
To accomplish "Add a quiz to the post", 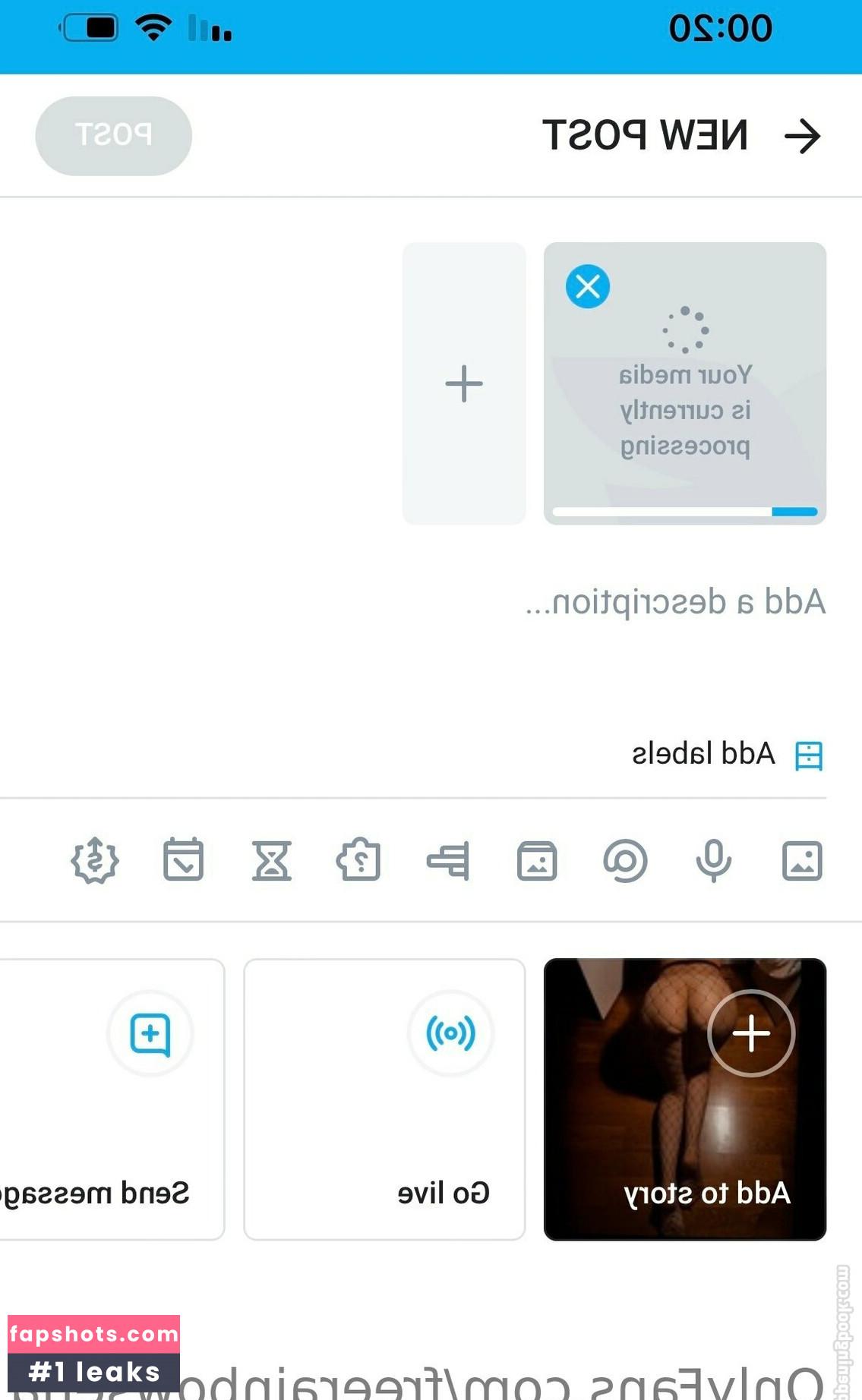I will tap(359, 861).
